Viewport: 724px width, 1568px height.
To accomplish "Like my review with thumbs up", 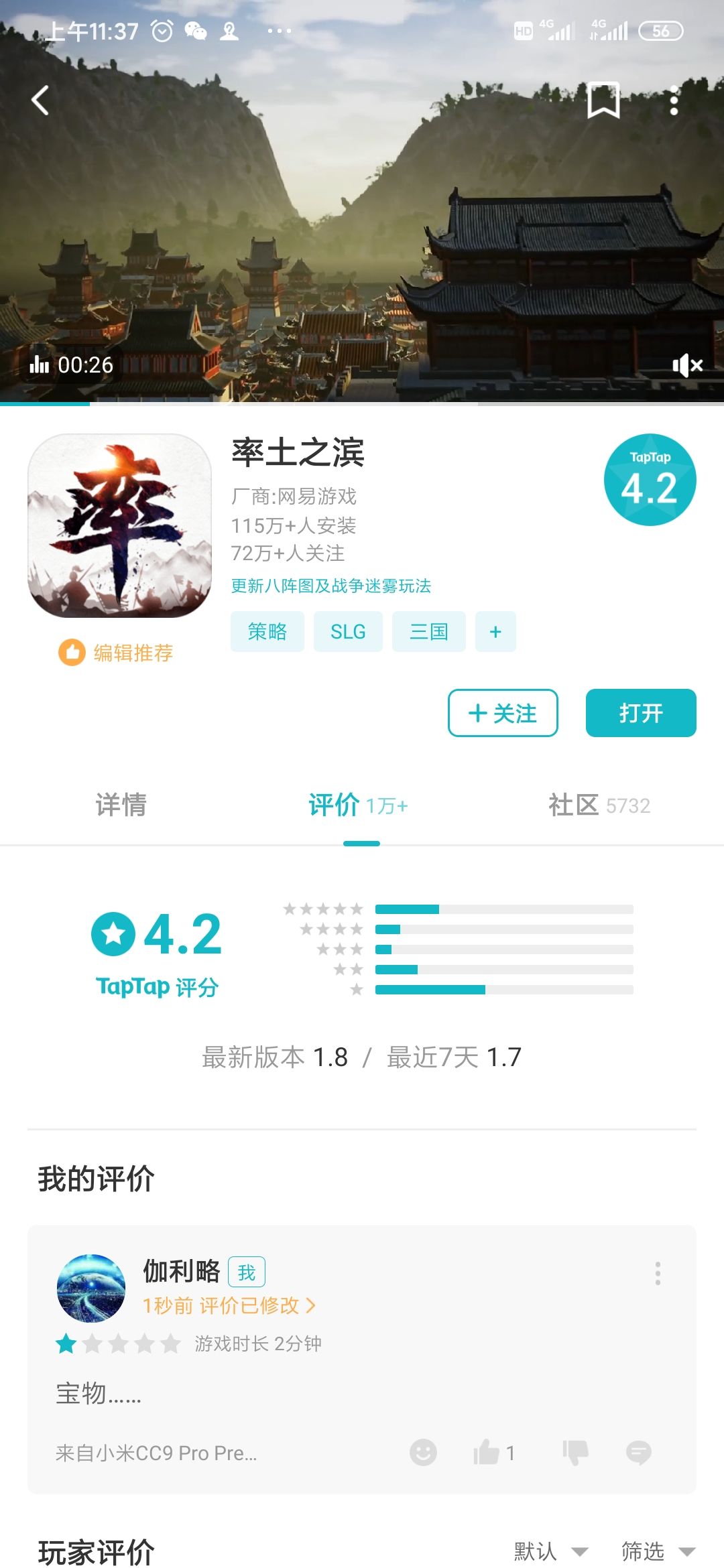I will click(494, 1453).
